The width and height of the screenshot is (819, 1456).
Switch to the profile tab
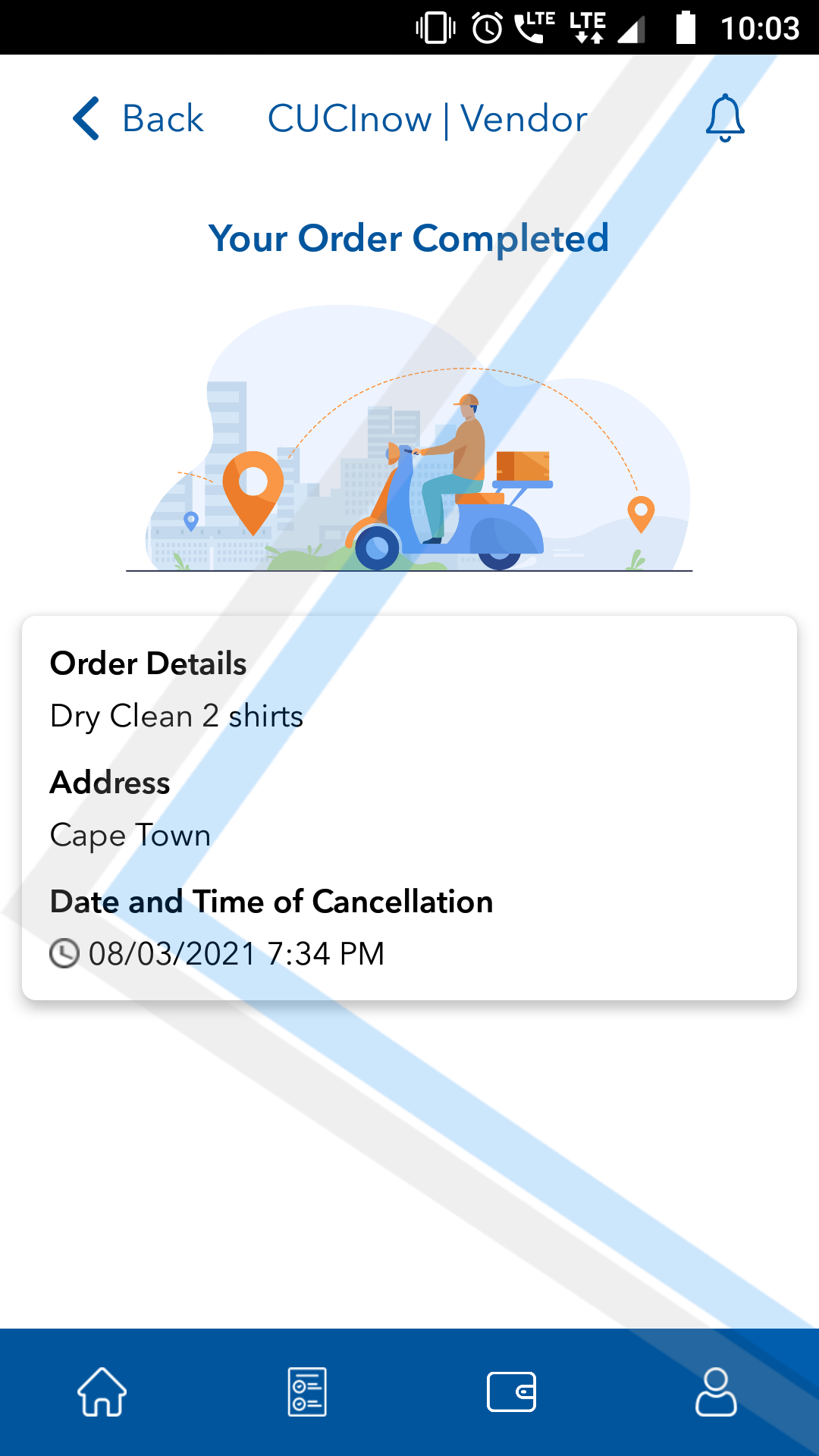point(716,1392)
